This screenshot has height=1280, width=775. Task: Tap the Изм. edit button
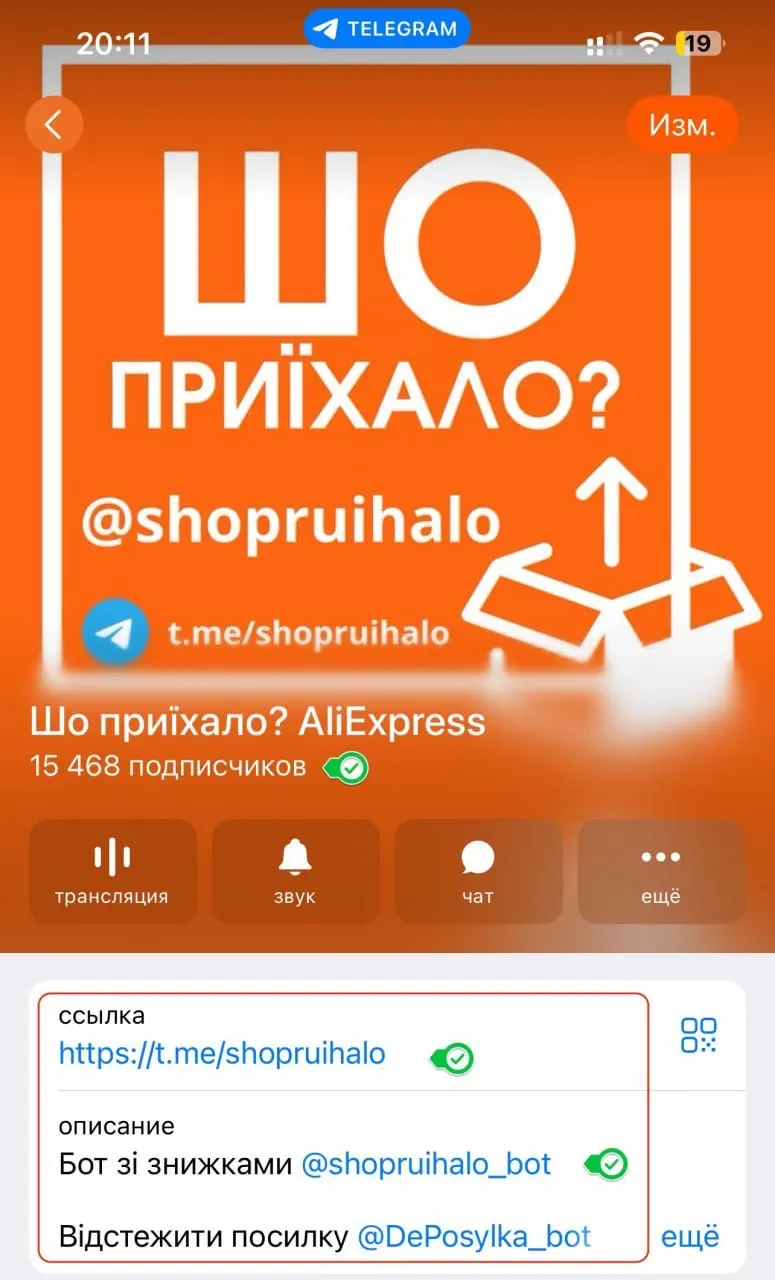(x=682, y=125)
